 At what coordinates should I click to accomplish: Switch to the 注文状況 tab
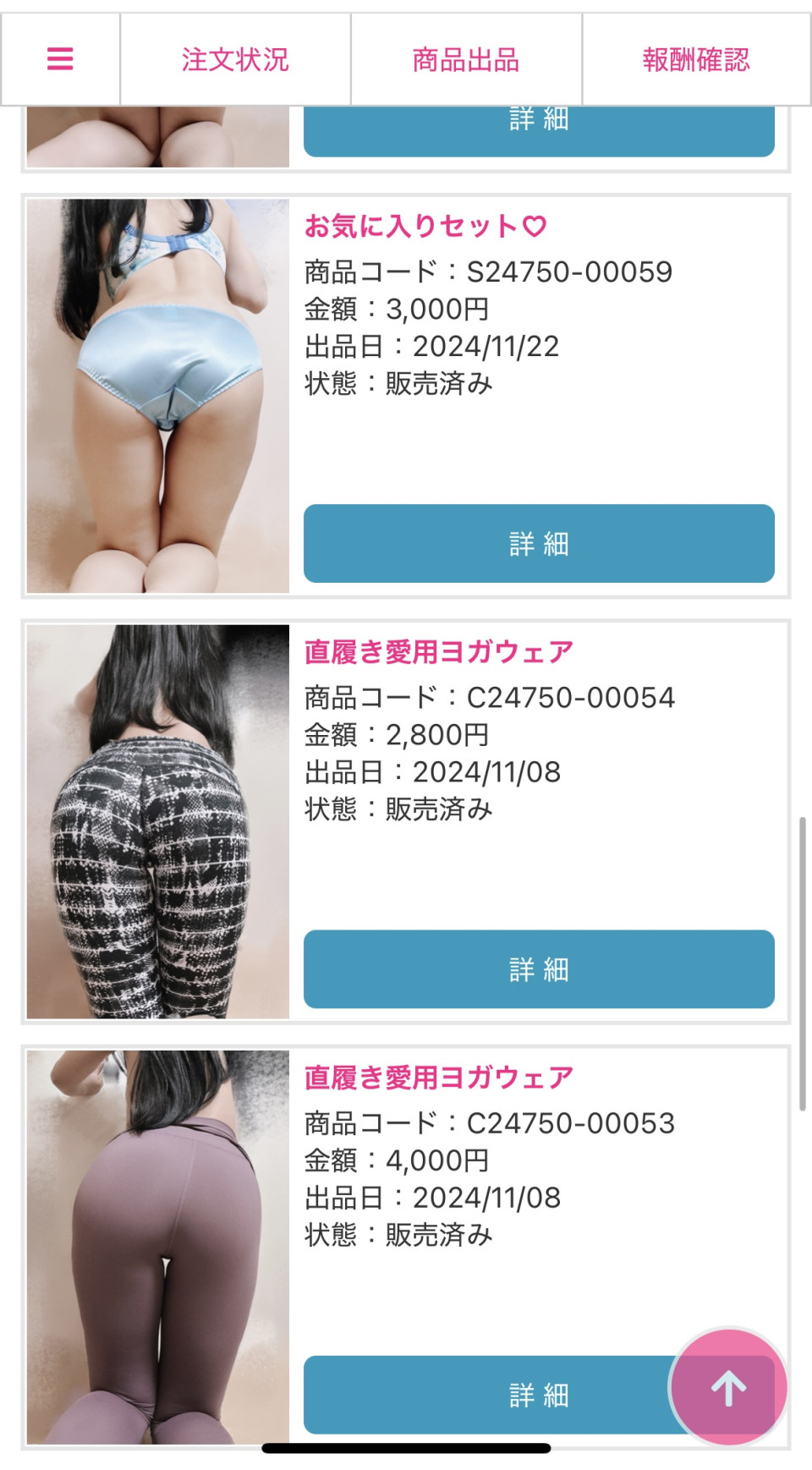pos(235,59)
